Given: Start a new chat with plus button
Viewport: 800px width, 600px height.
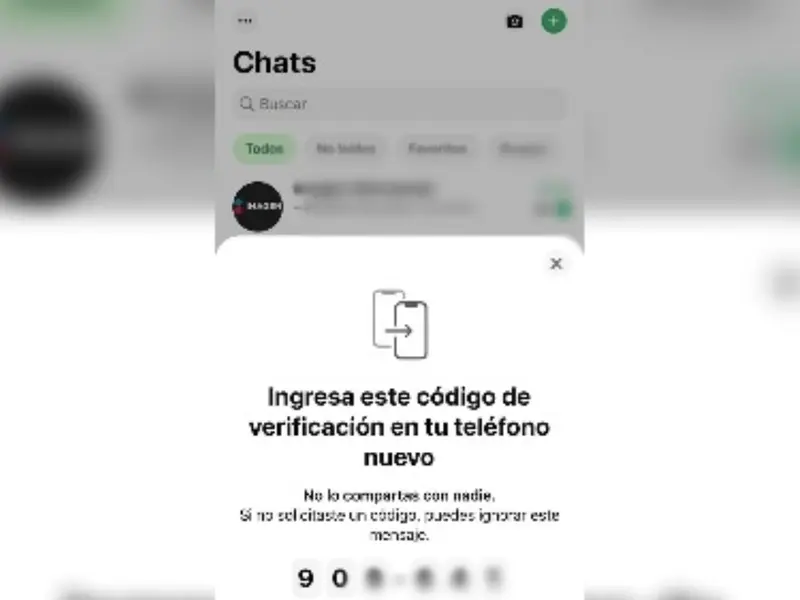Looking at the screenshot, I should [x=554, y=20].
